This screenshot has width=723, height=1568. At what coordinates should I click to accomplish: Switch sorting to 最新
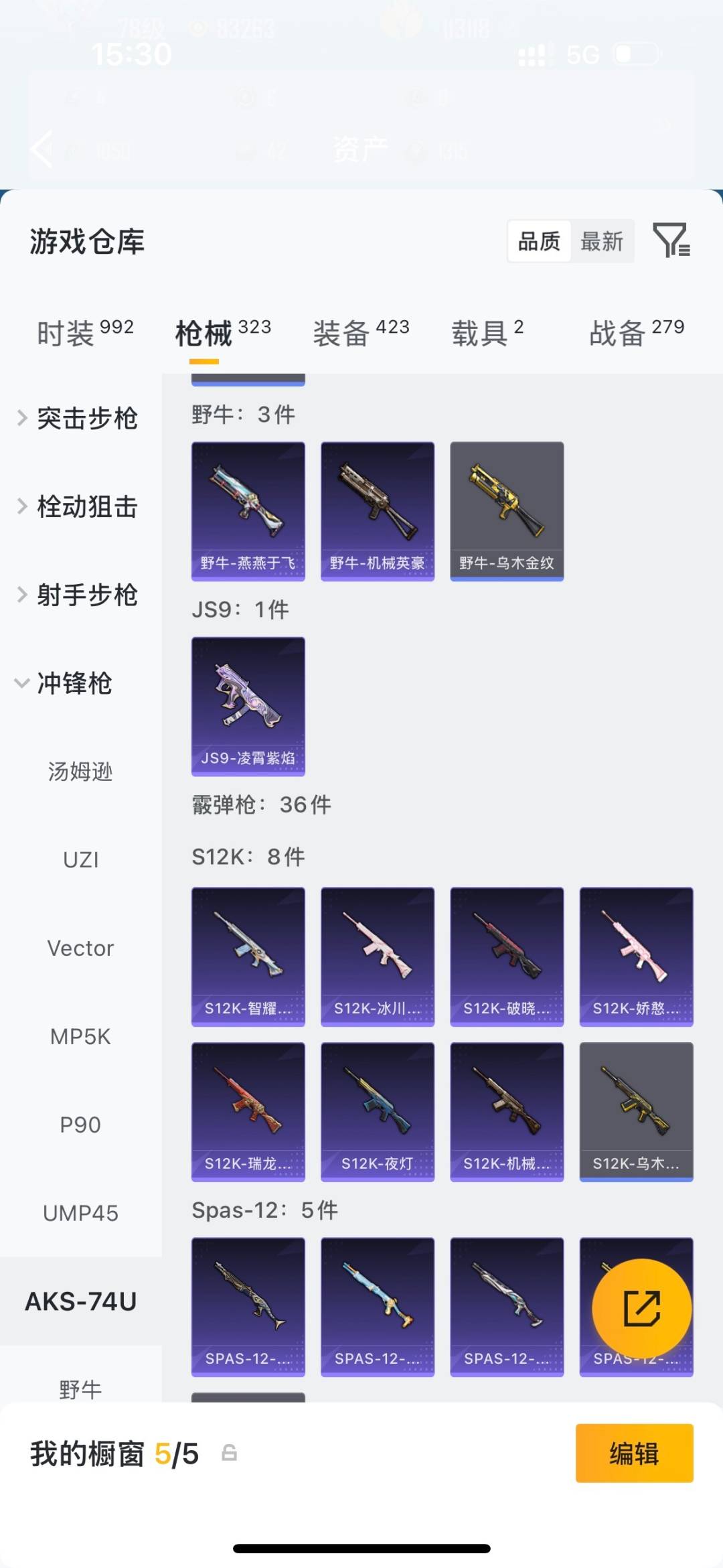(602, 241)
